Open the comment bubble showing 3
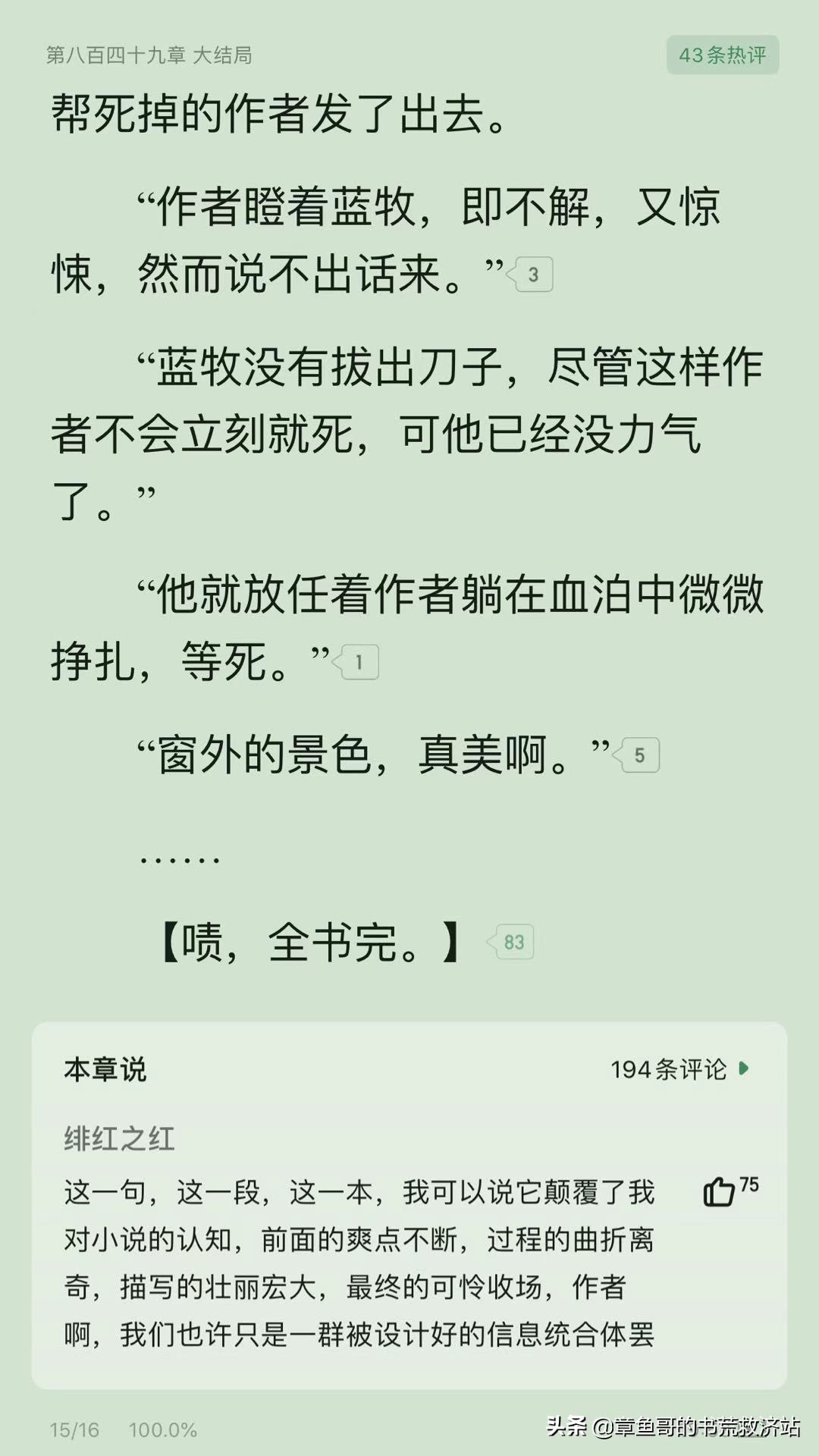 (532, 275)
